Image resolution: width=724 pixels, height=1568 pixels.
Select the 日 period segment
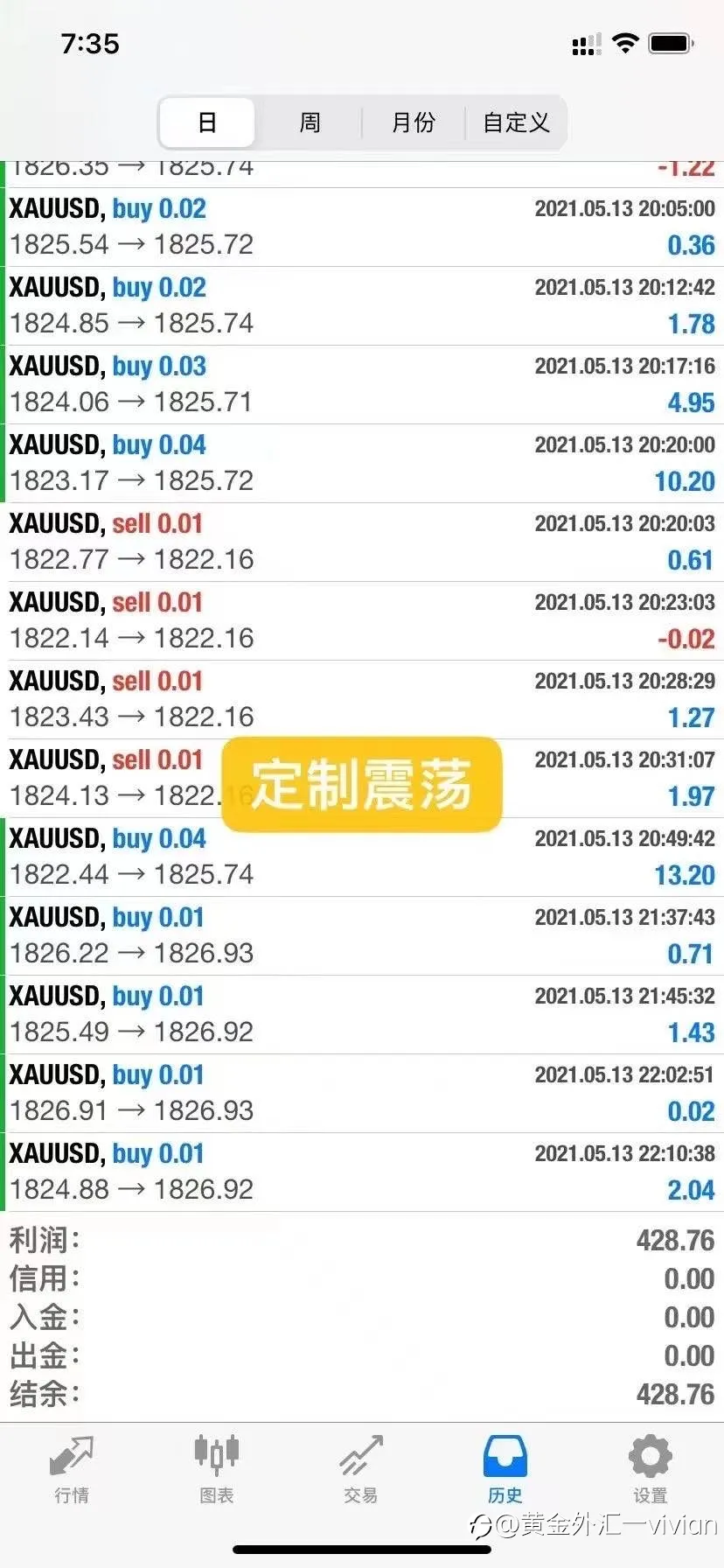tap(207, 122)
